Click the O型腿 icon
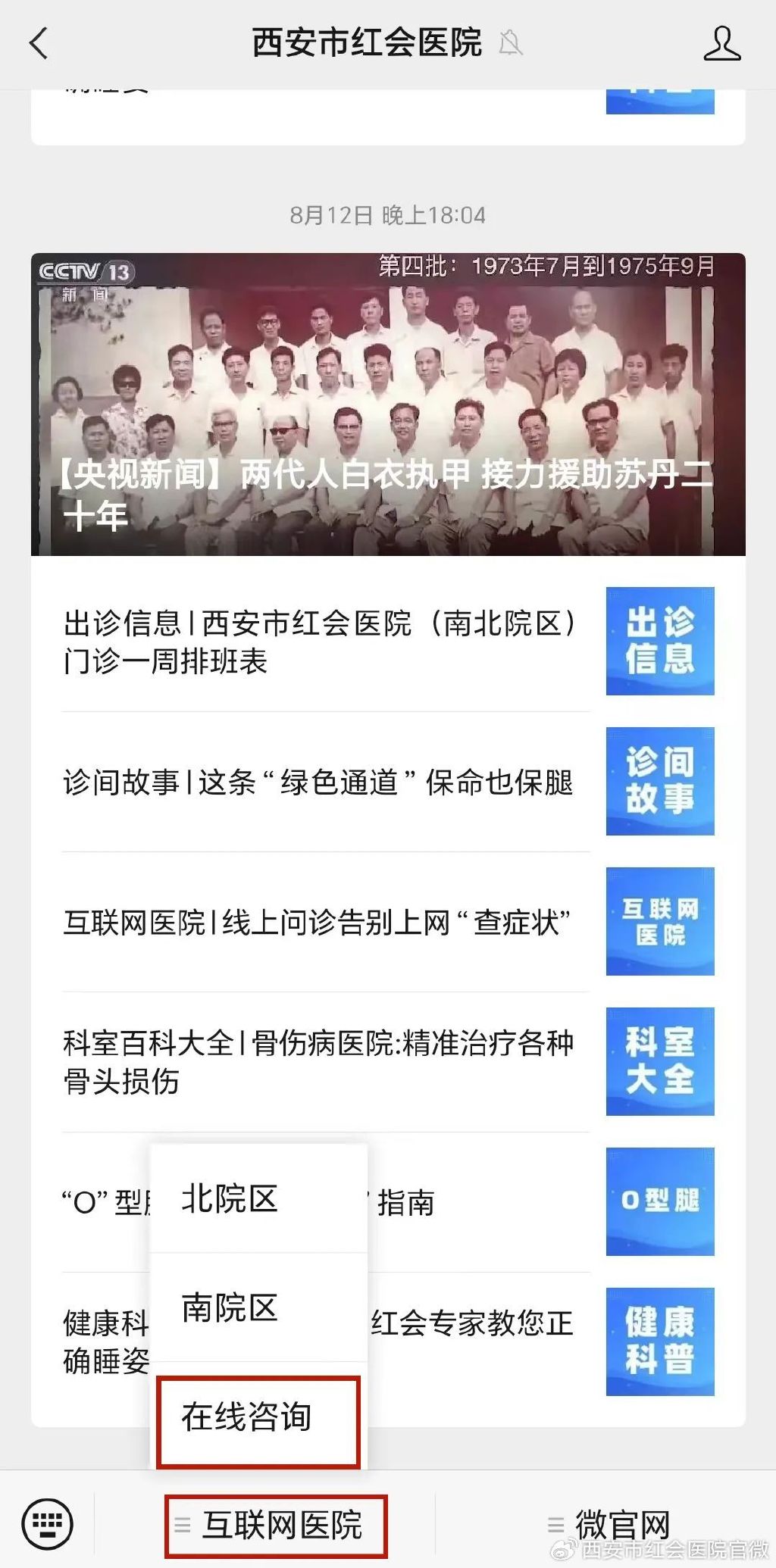 click(x=659, y=1201)
